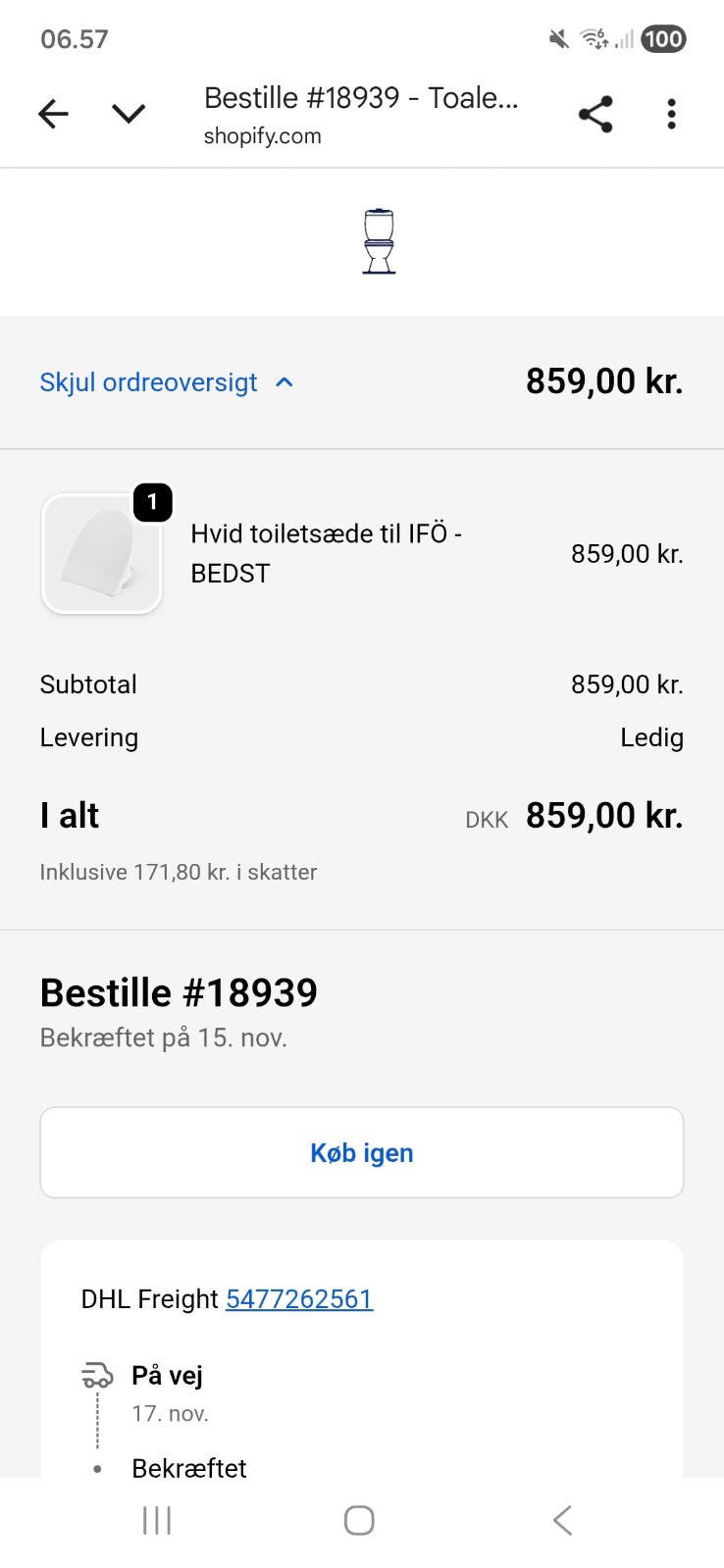The width and height of the screenshot is (724, 1568).
Task: Tap the shopify.com sender label
Action: pyautogui.click(x=264, y=136)
